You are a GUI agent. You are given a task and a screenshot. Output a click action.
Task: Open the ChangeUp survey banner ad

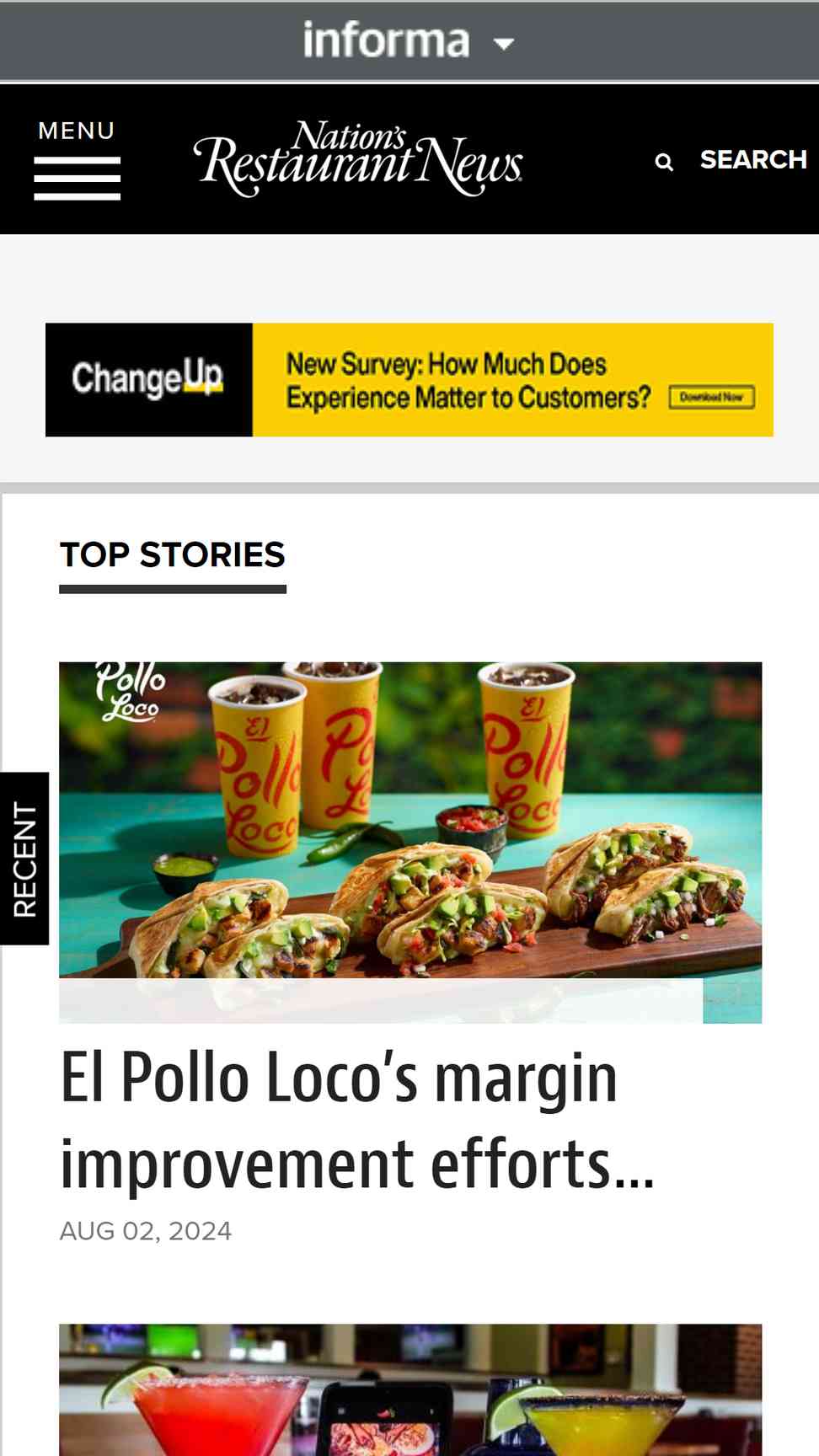pyautogui.click(x=409, y=380)
